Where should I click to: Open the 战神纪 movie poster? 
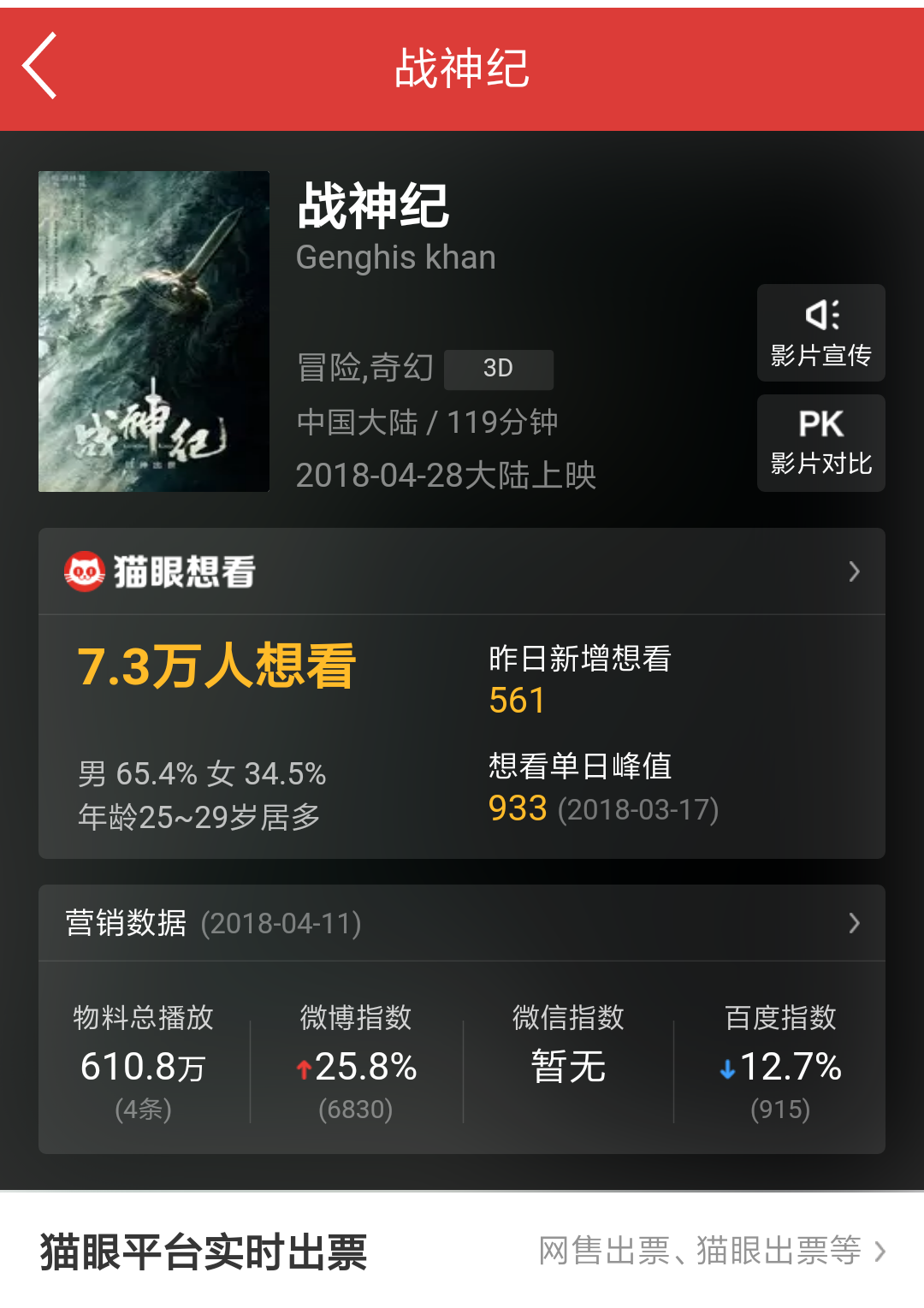coord(154,331)
